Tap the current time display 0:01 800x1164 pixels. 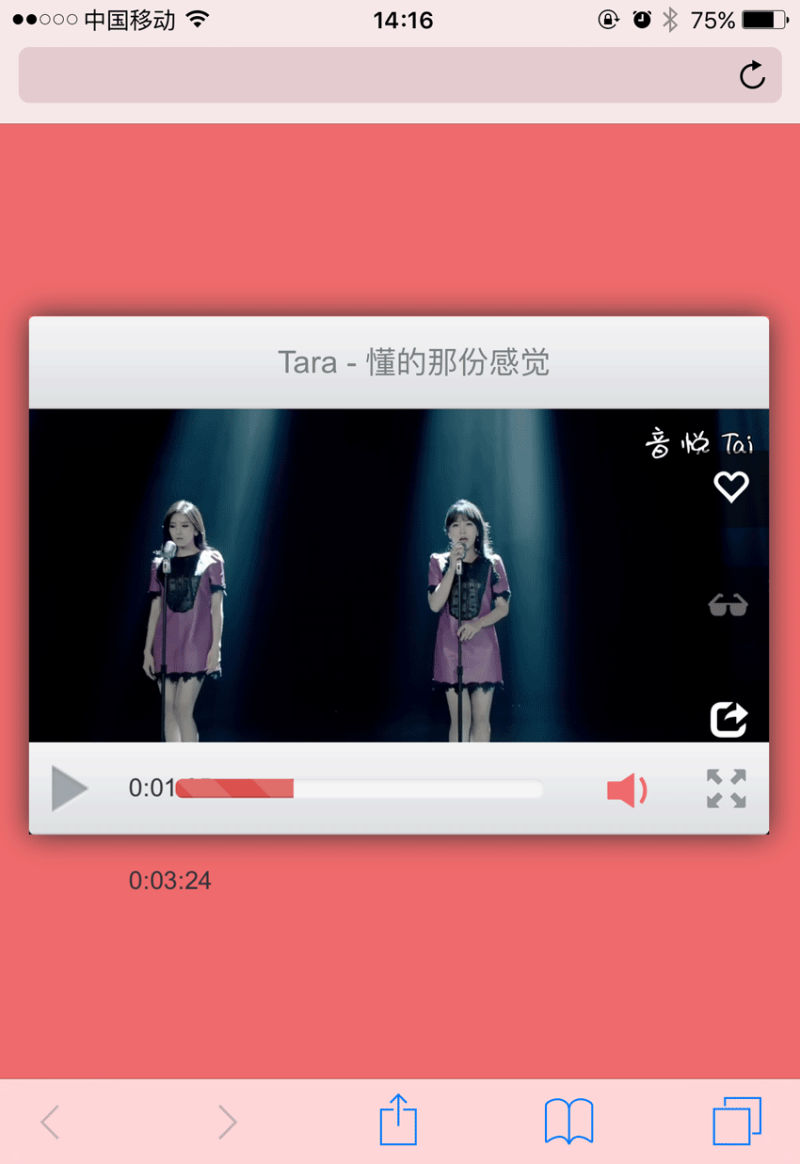pyautogui.click(x=150, y=789)
